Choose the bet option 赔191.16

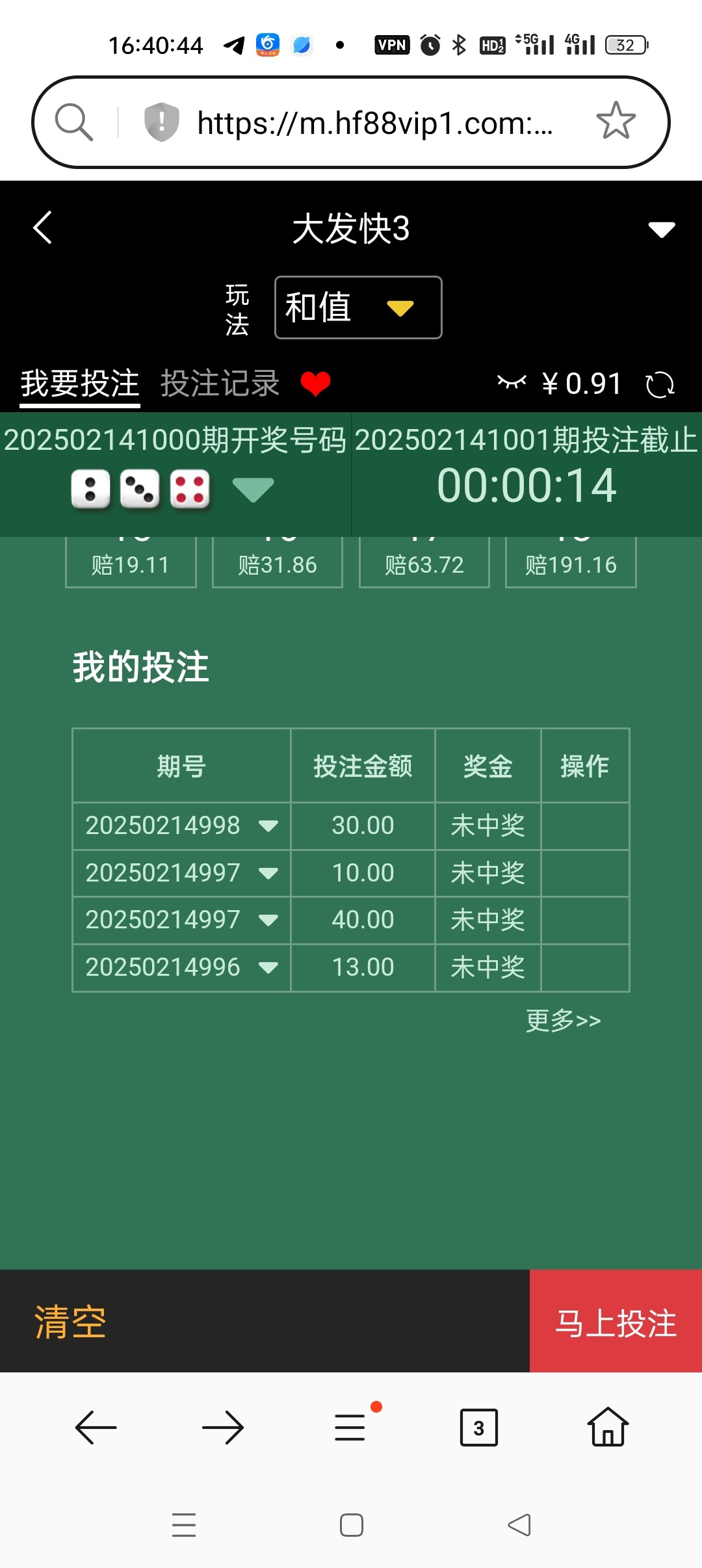pos(571,563)
